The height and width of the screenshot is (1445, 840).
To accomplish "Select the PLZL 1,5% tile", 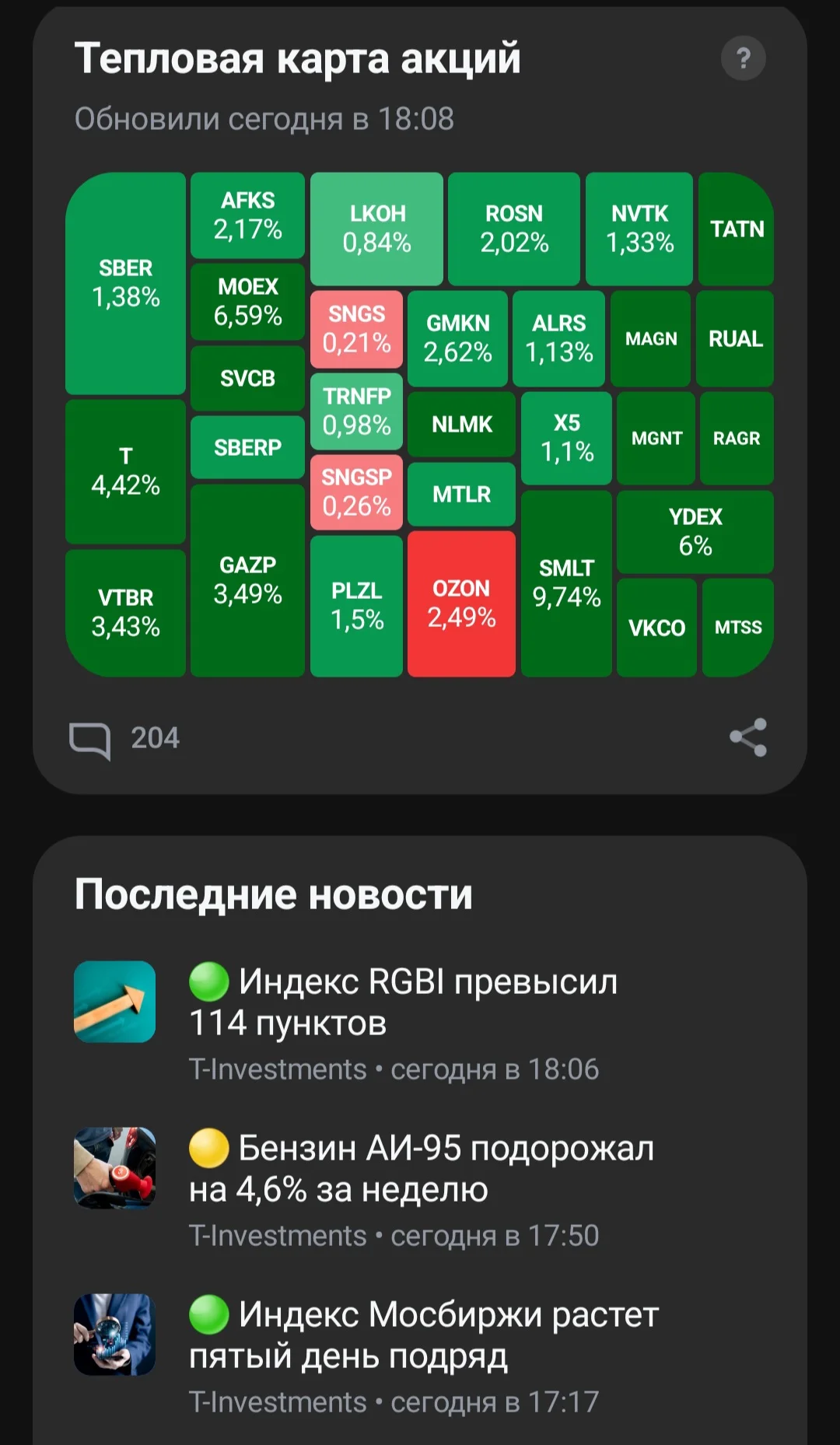I will (356, 606).
